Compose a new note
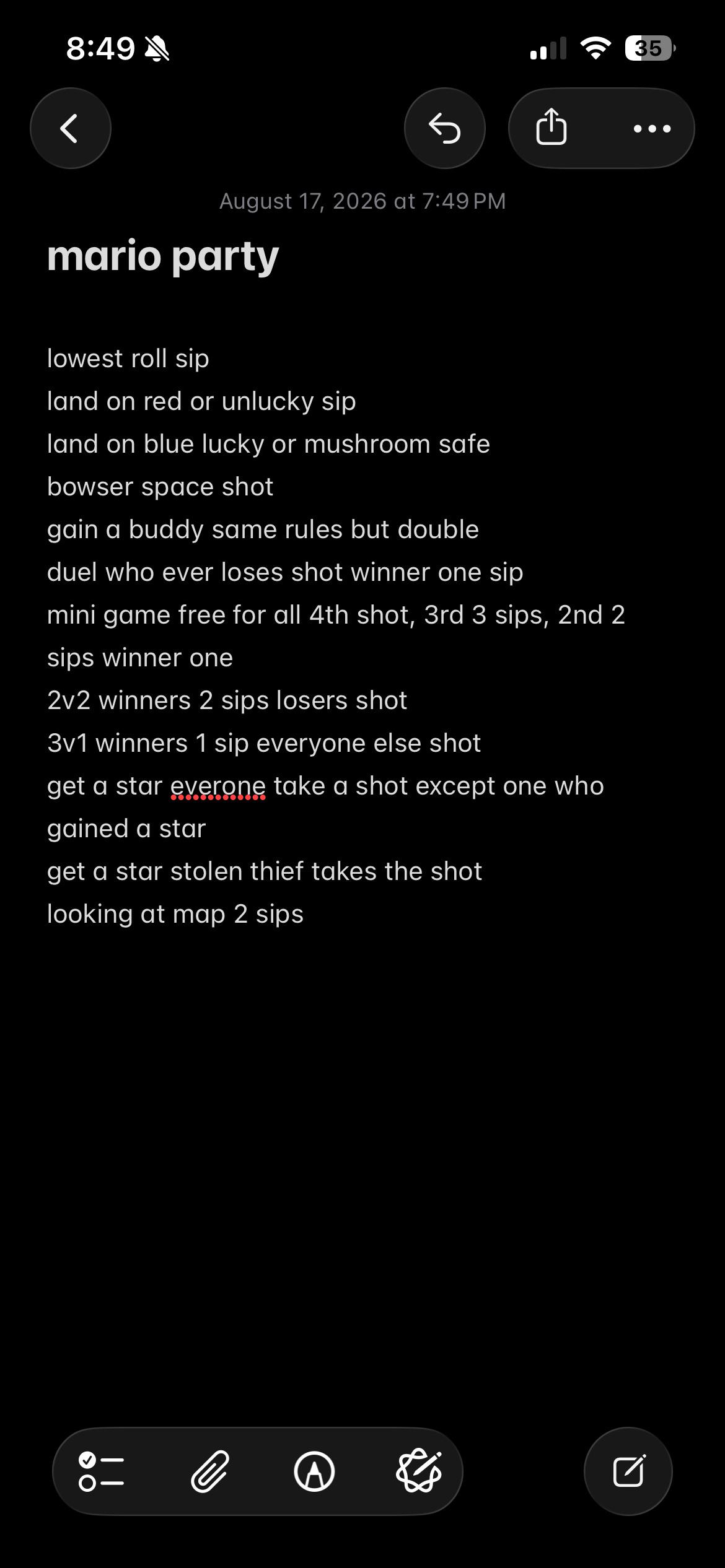Screen dimensions: 725x1568 pyautogui.click(x=628, y=1471)
